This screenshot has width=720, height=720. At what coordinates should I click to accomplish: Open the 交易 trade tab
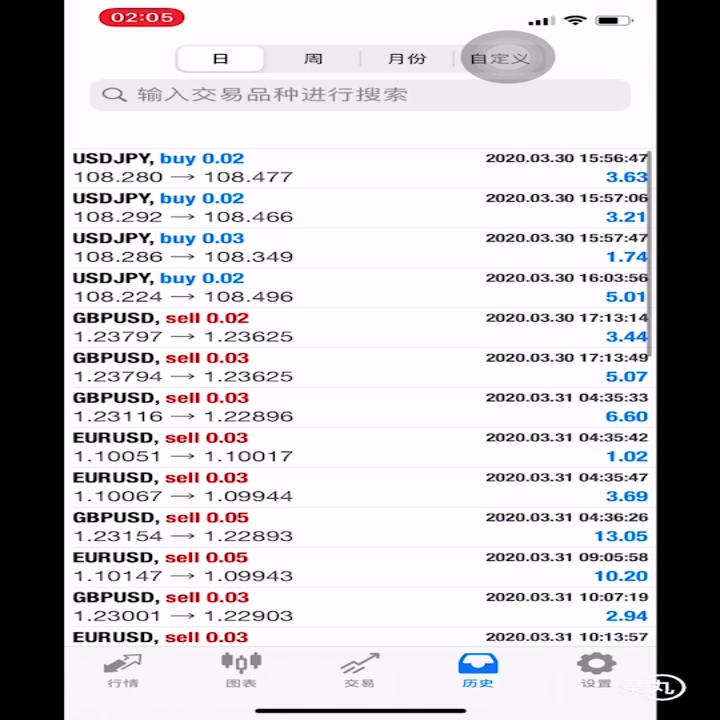tap(360, 670)
